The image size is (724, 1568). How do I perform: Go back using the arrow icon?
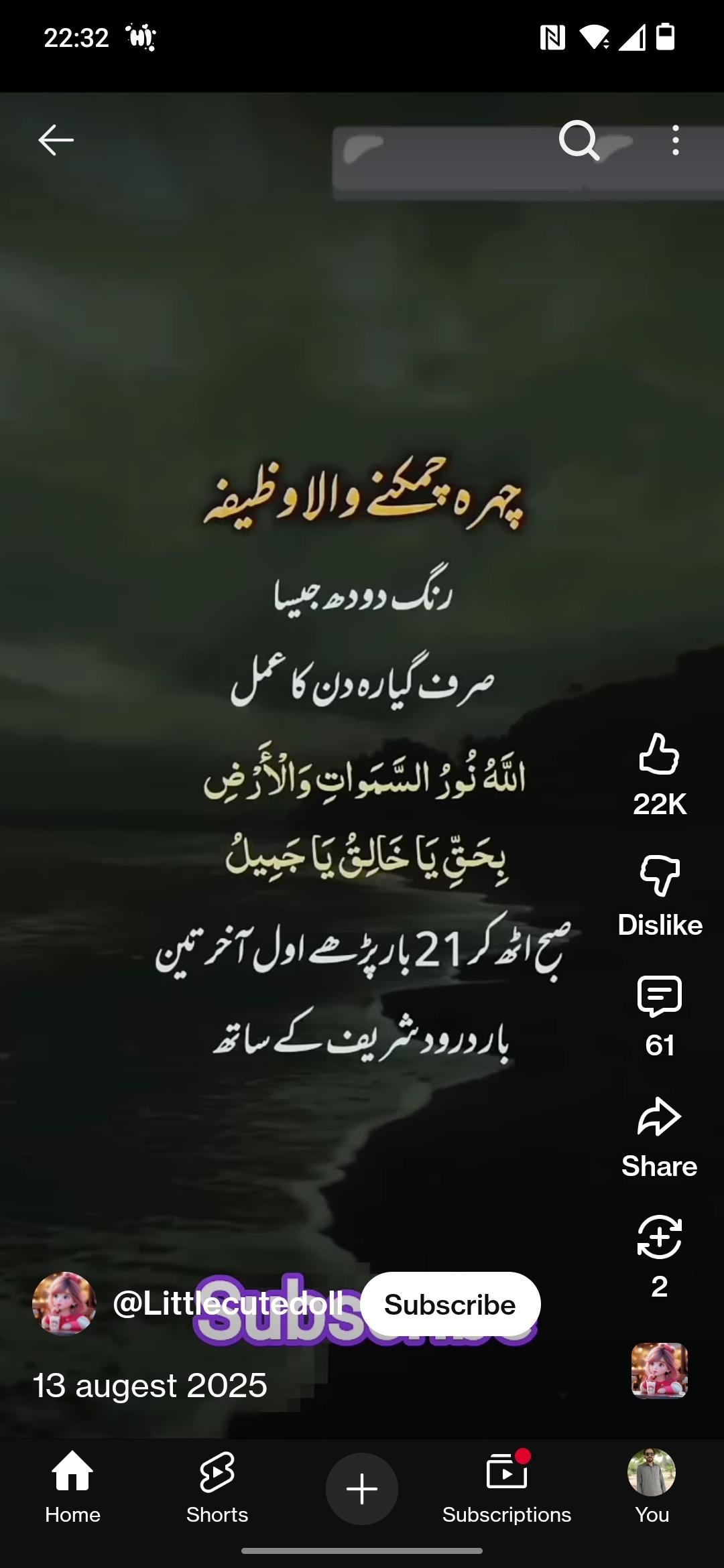[56, 141]
